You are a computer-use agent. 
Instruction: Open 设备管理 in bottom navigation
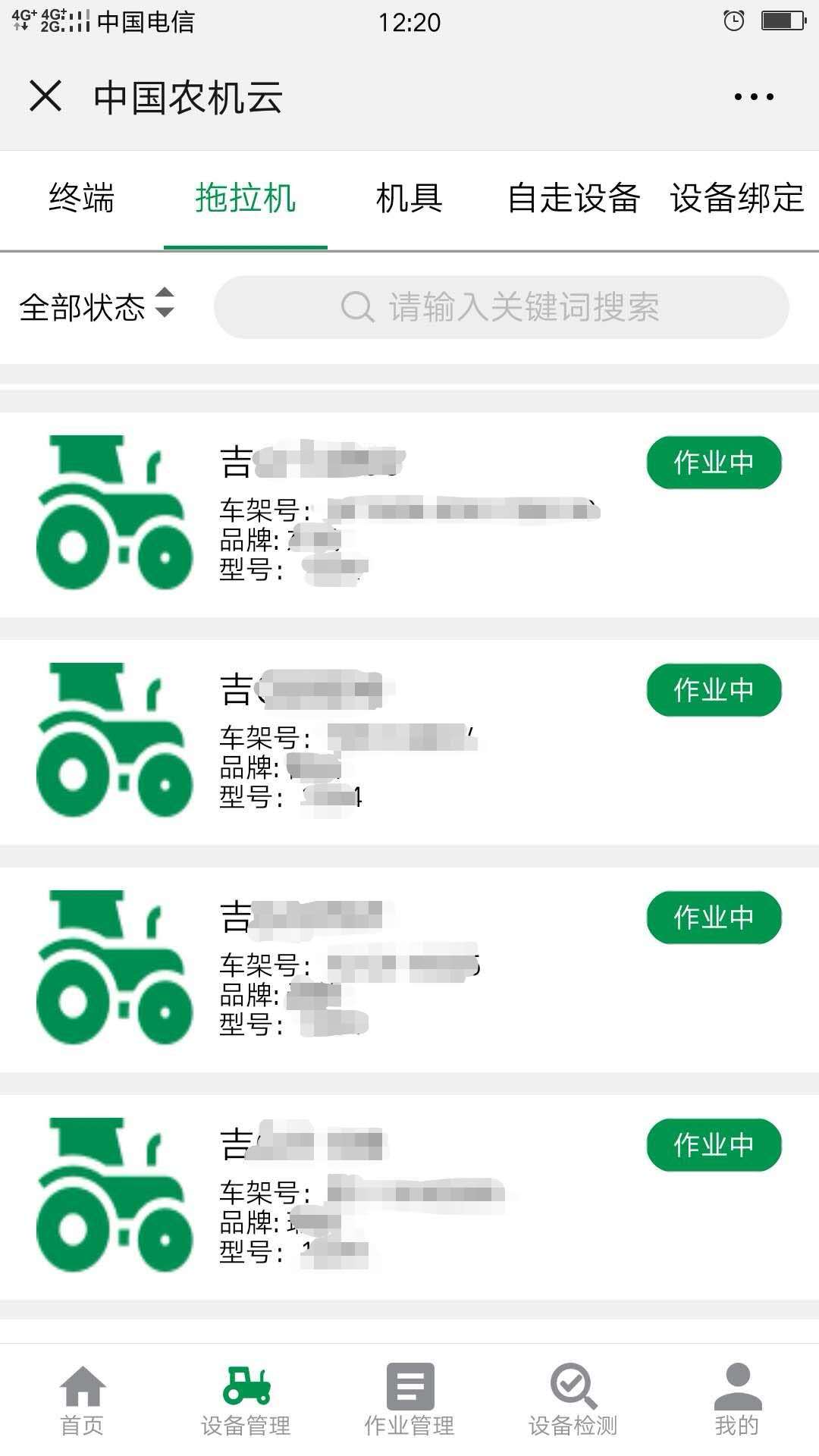point(246,1400)
